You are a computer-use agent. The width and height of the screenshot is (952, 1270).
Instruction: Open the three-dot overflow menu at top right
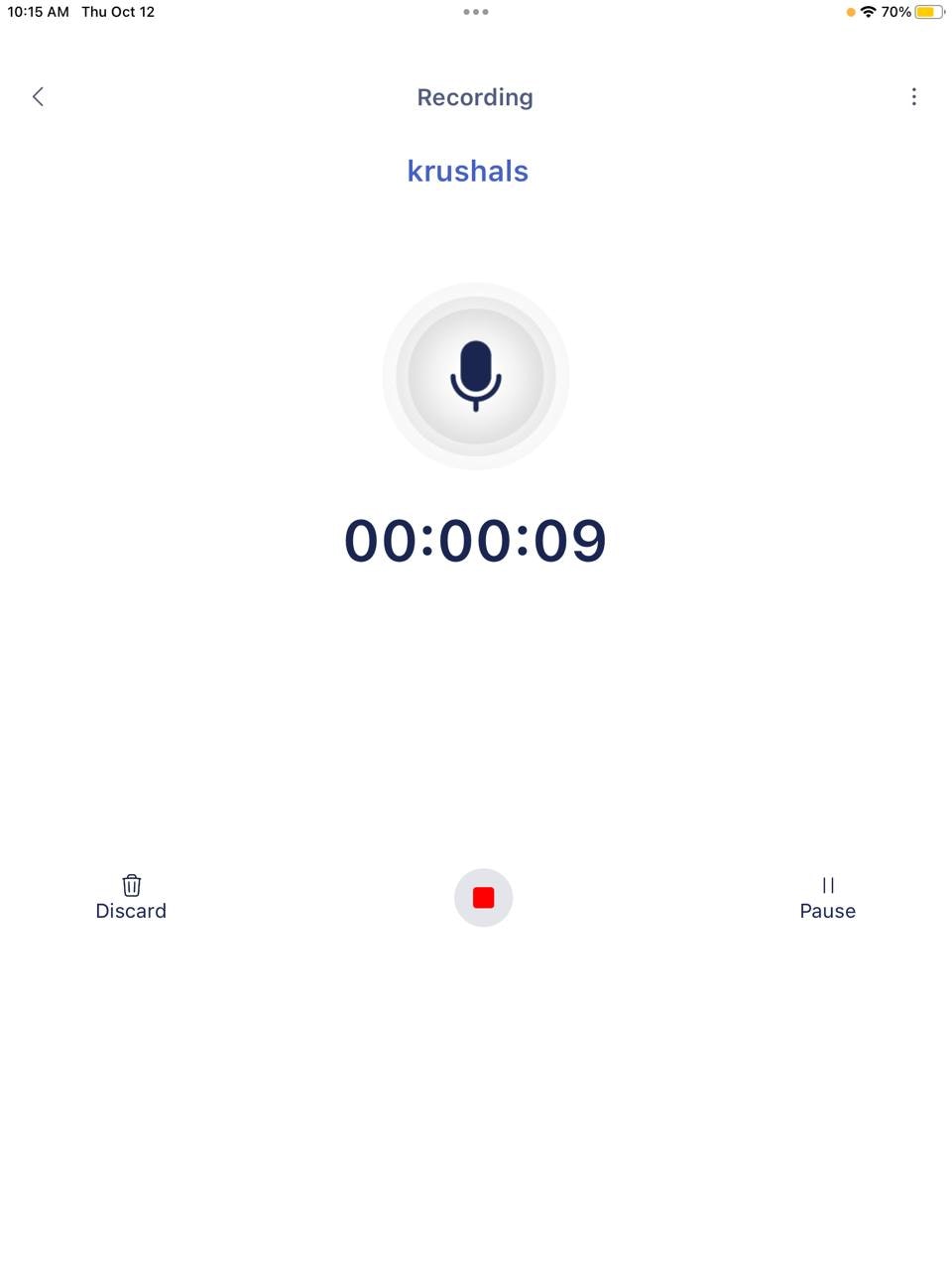coord(913,96)
